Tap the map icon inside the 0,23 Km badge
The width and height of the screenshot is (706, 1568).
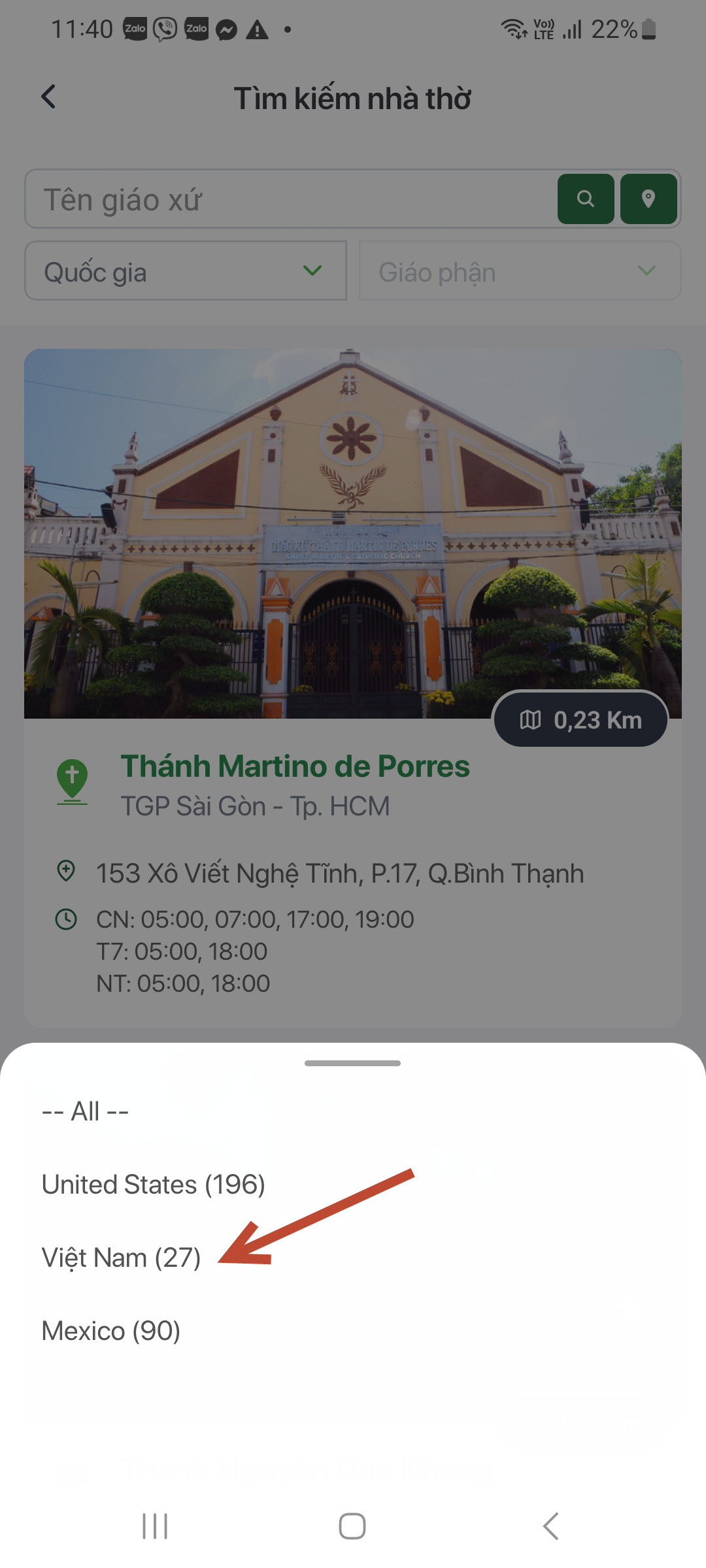[x=531, y=719]
